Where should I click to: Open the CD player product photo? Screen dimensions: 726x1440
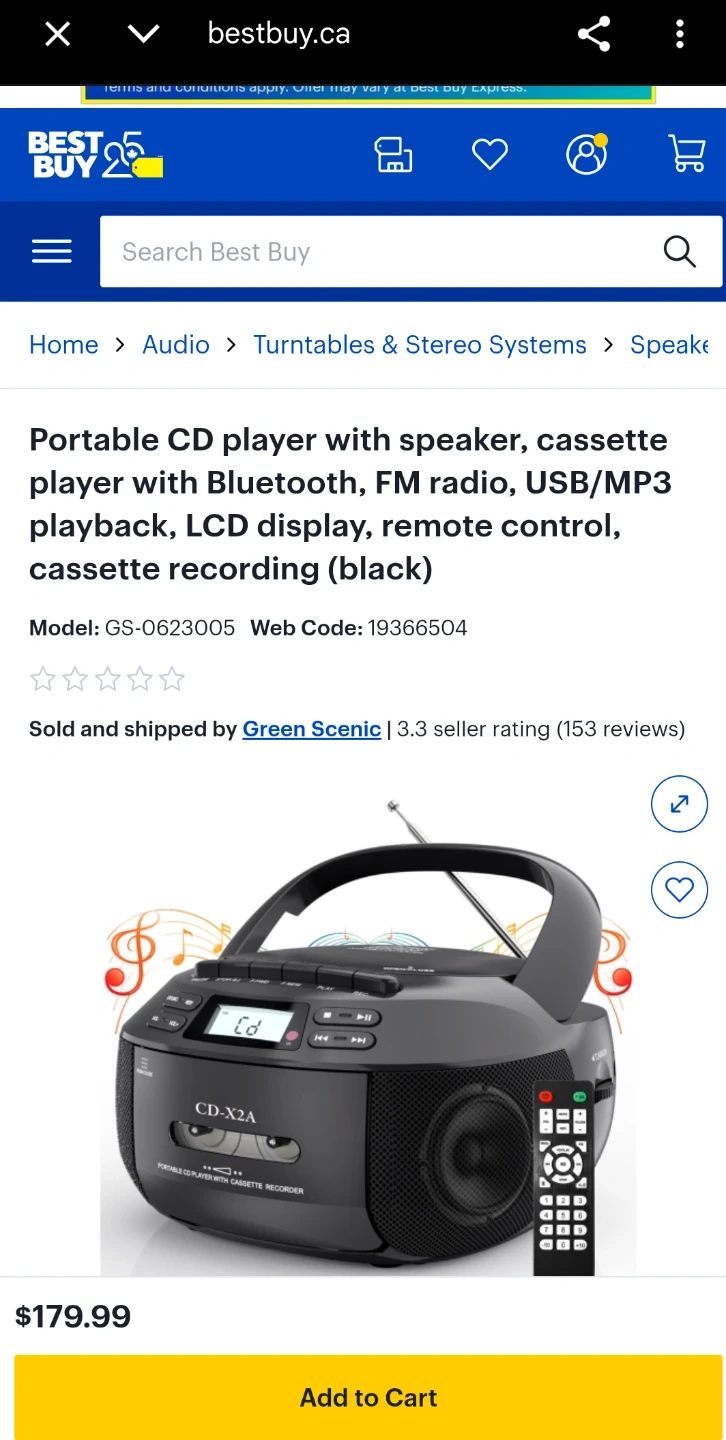point(368,1035)
